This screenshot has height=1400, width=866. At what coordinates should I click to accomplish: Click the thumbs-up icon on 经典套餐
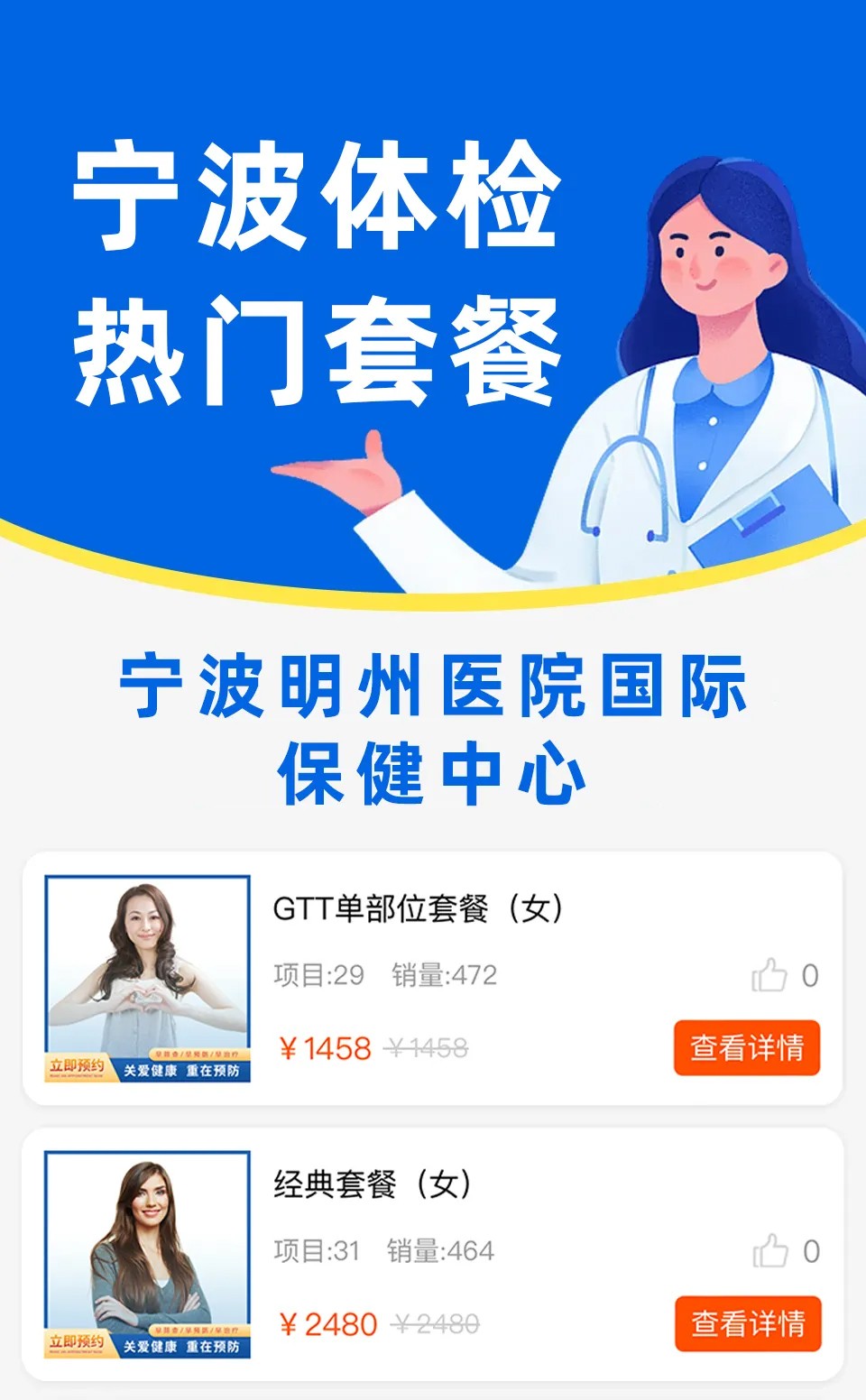click(x=769, y=1252)
